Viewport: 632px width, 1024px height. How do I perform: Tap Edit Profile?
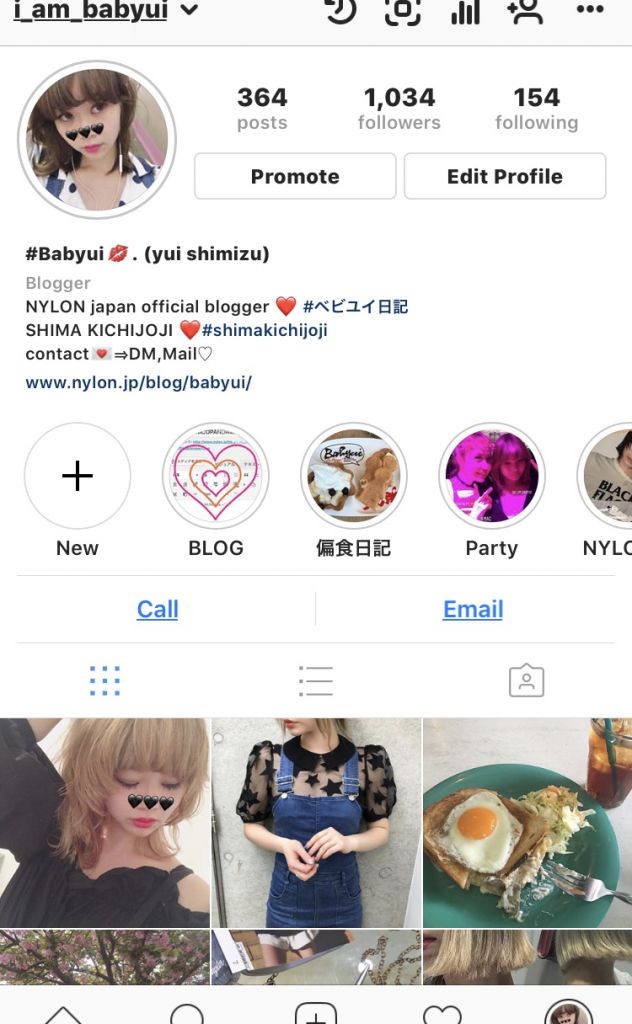pos(505,176)
